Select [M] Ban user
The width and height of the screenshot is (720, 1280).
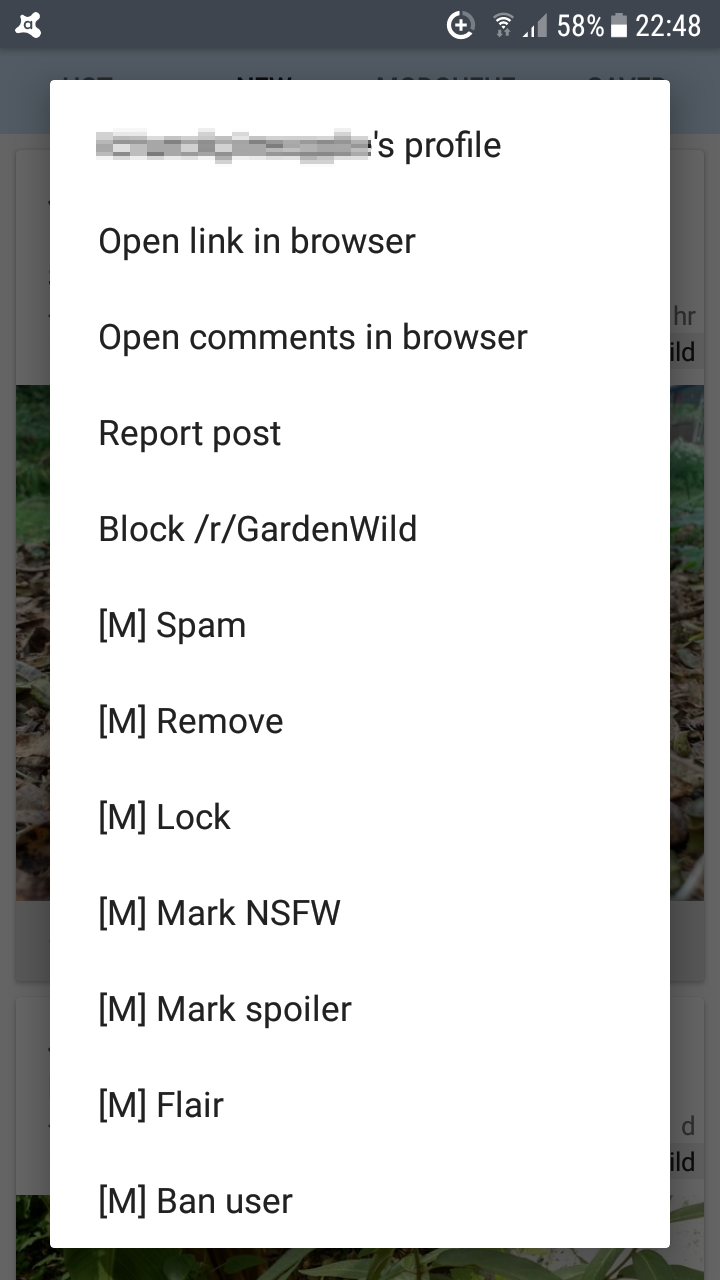point(360,1200)
